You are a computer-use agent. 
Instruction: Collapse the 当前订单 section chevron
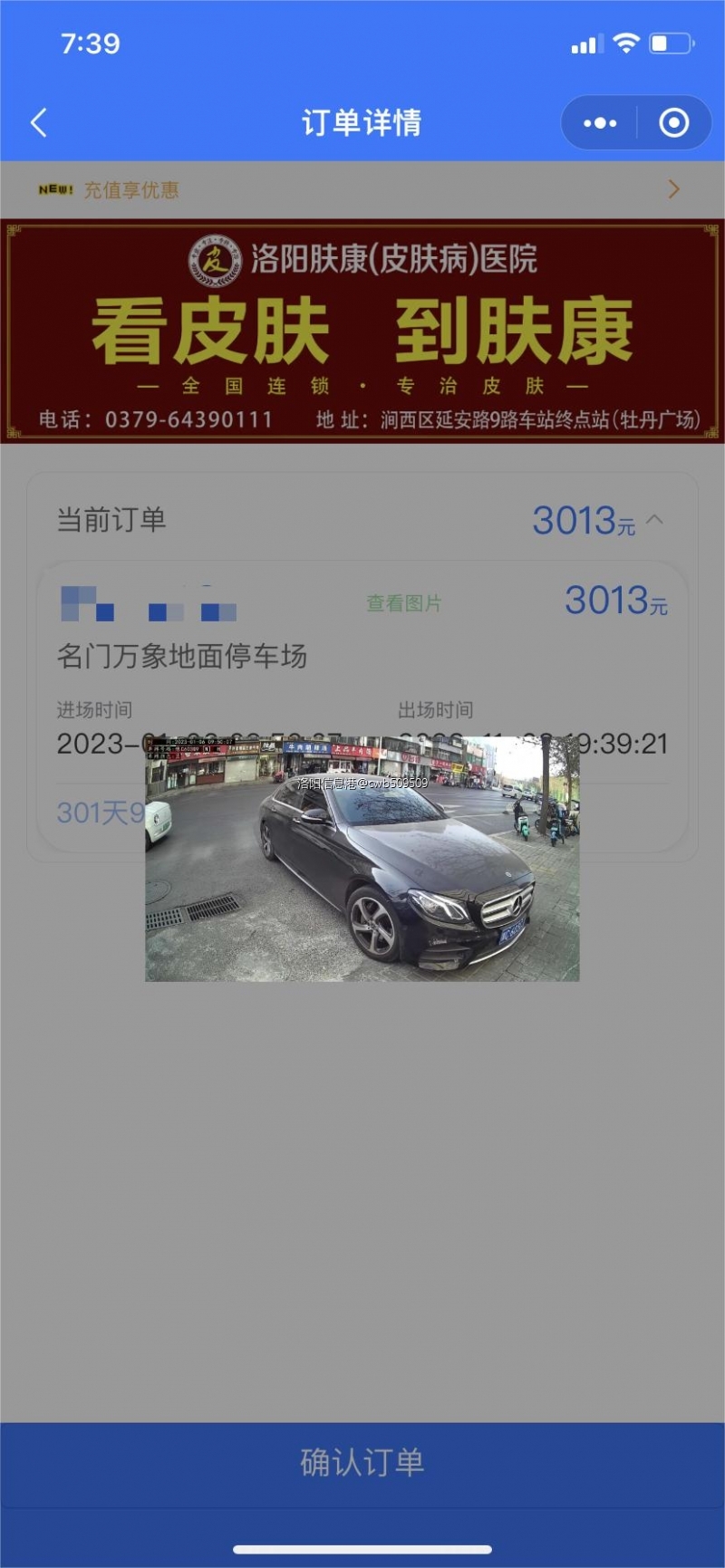pos(655,520)
